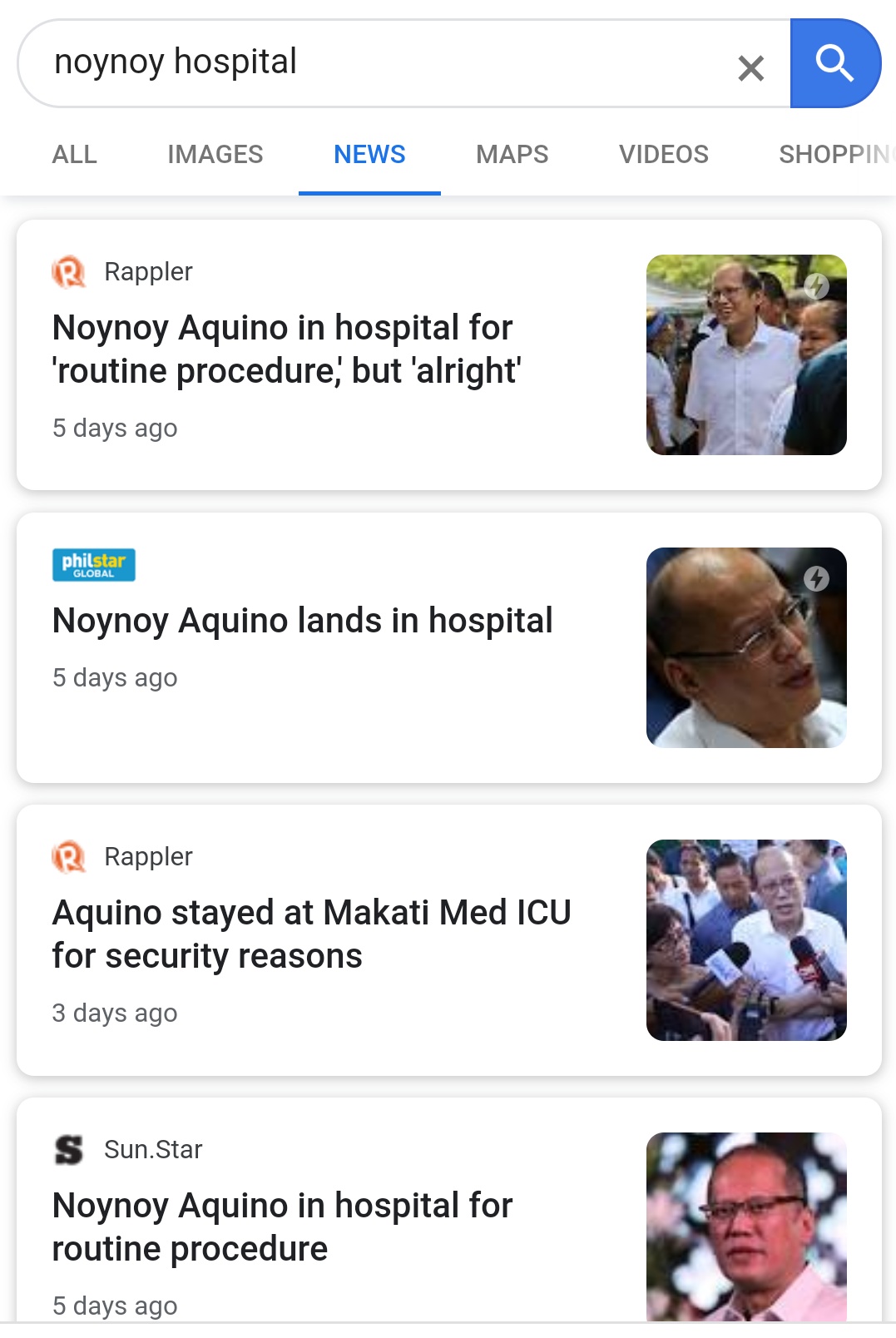Go to the Videos tab
The width and height of the screenshot is (896, 1338).
pyautogui.click(x=663, y=155)
